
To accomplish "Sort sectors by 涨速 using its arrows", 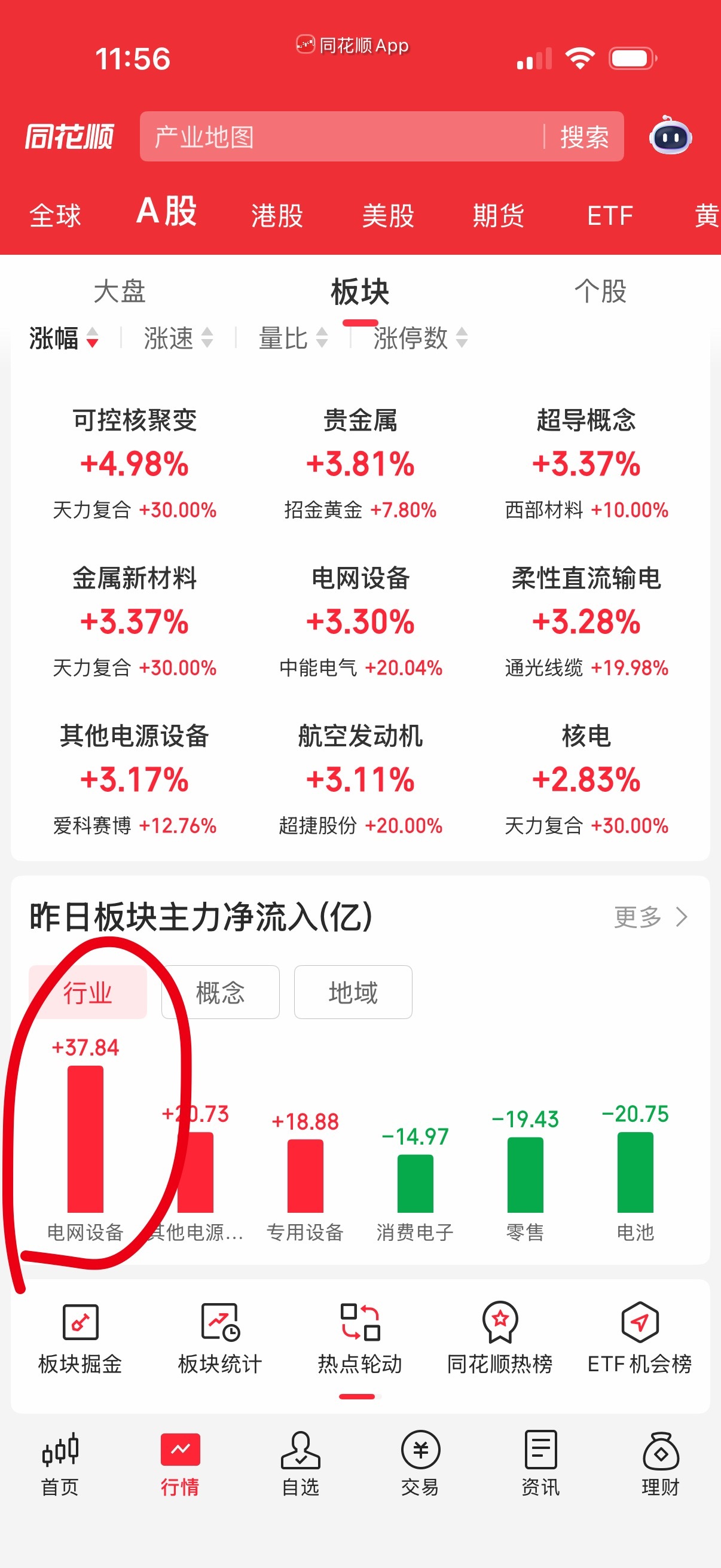I will [x=208, y=340].
